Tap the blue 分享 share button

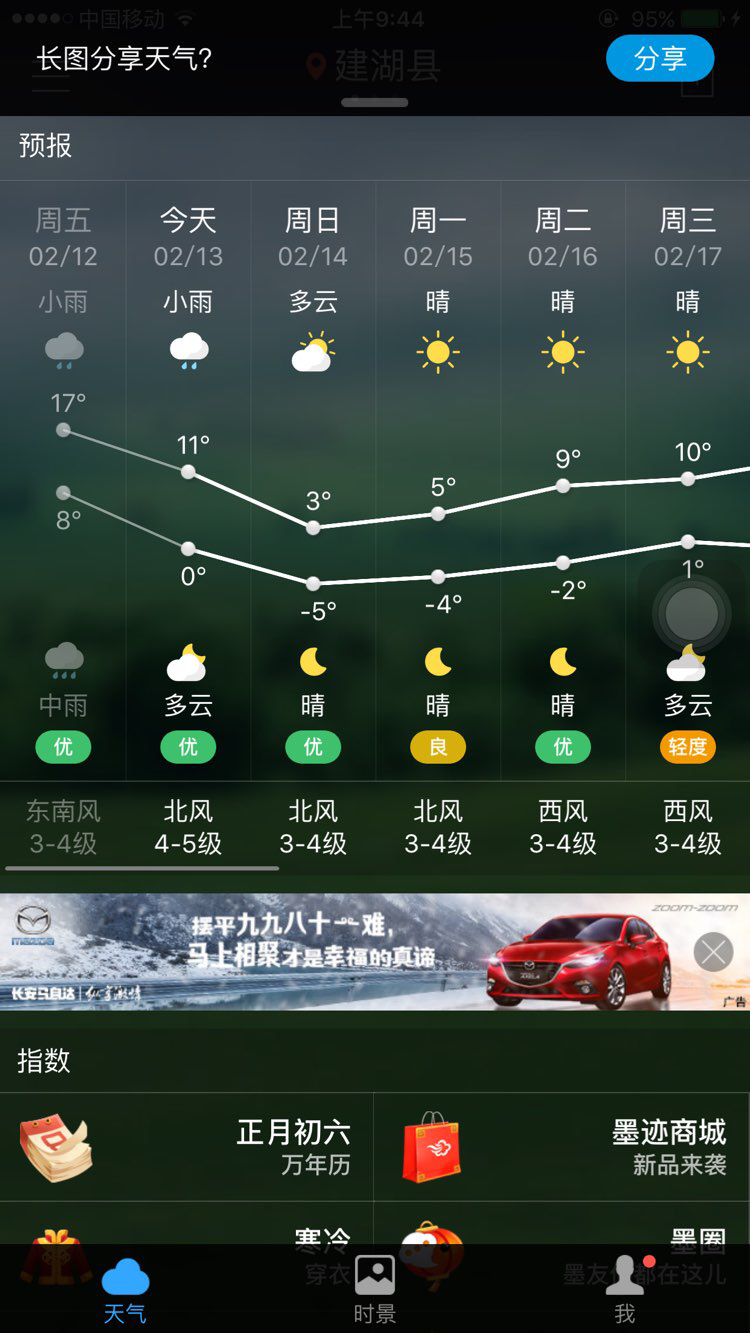click(x=660, y=59)
